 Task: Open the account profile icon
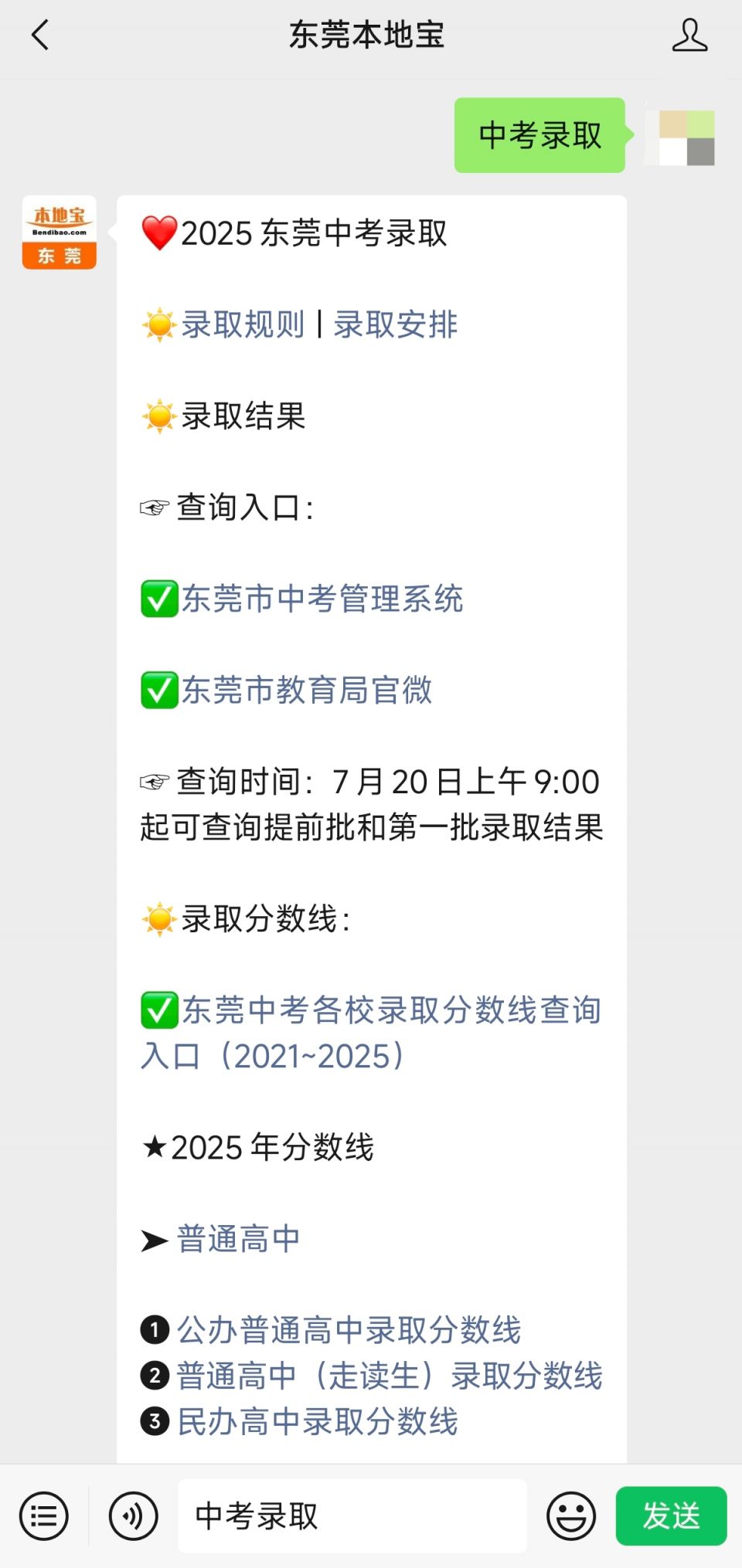tap(689, 36)
